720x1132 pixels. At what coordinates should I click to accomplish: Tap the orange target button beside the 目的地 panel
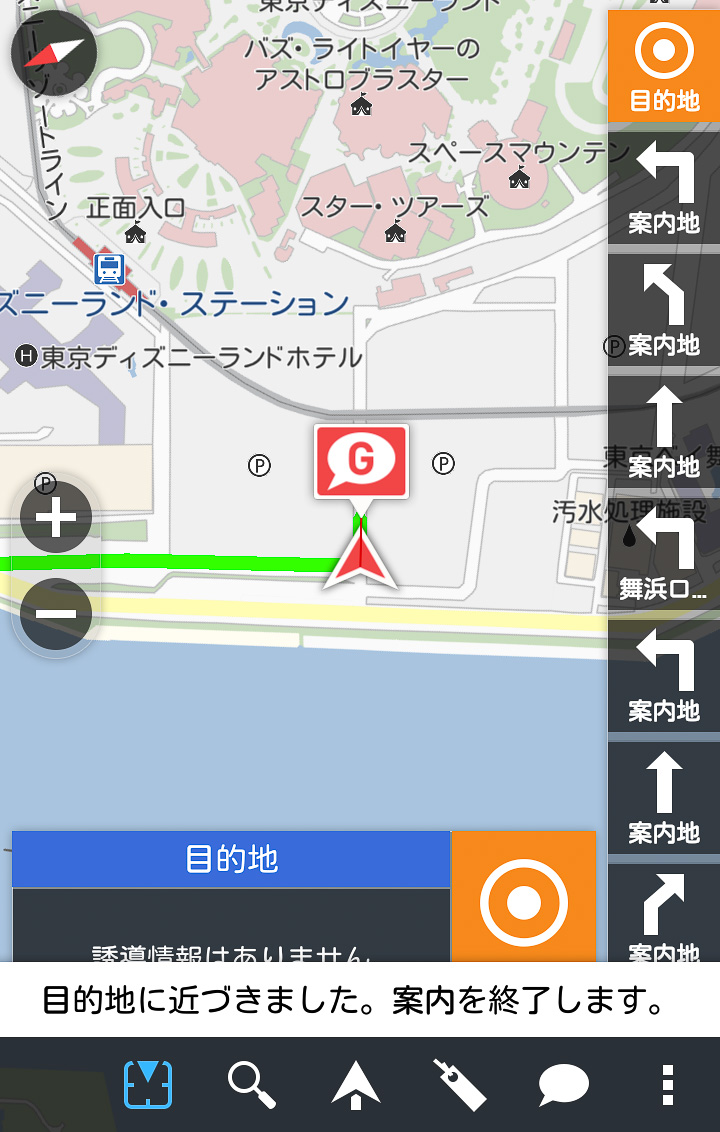(523, 899)
